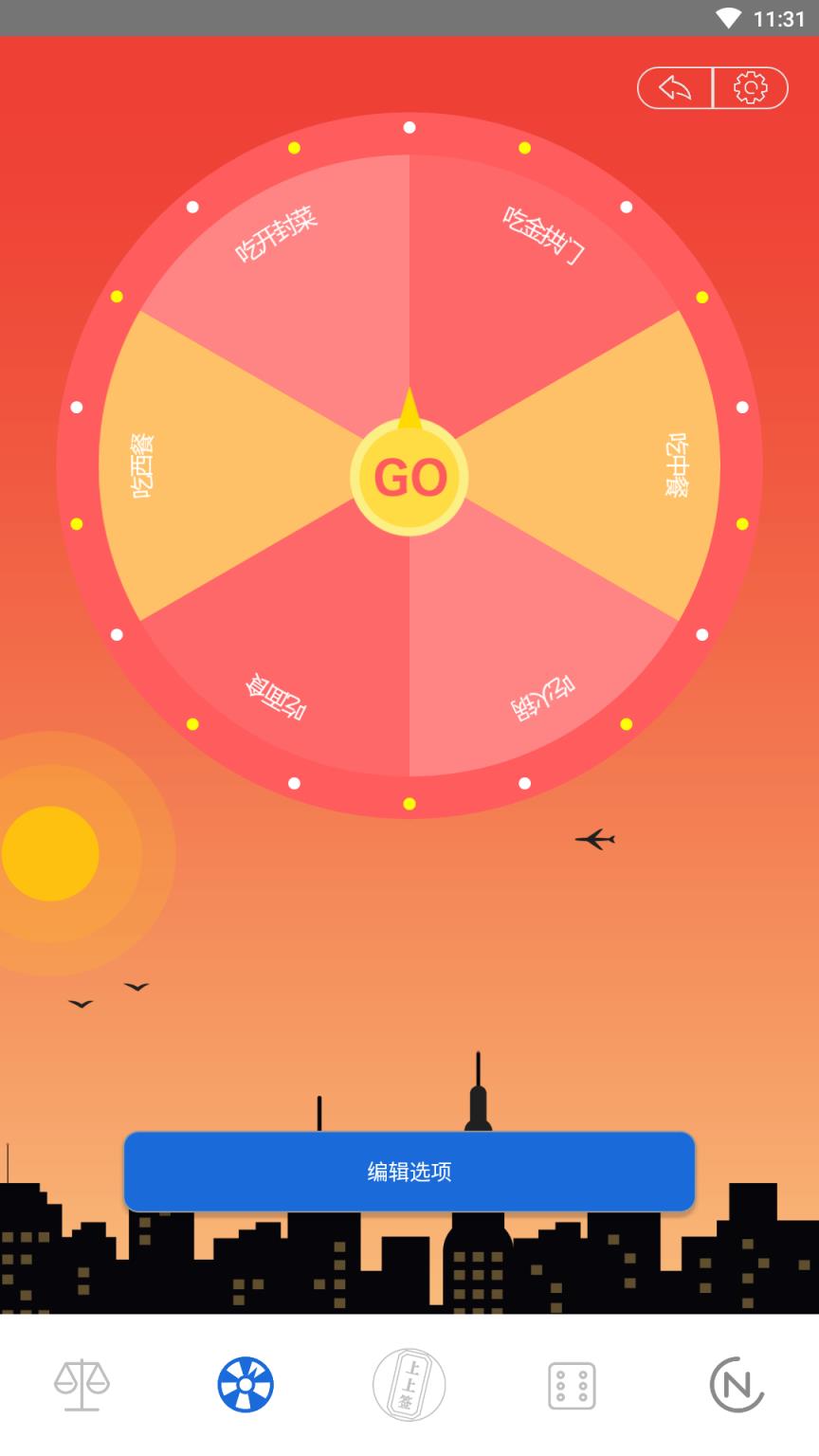Tap the 编辑选项 button
This screenshot has height=1456, width=819.
(409, 1172)
